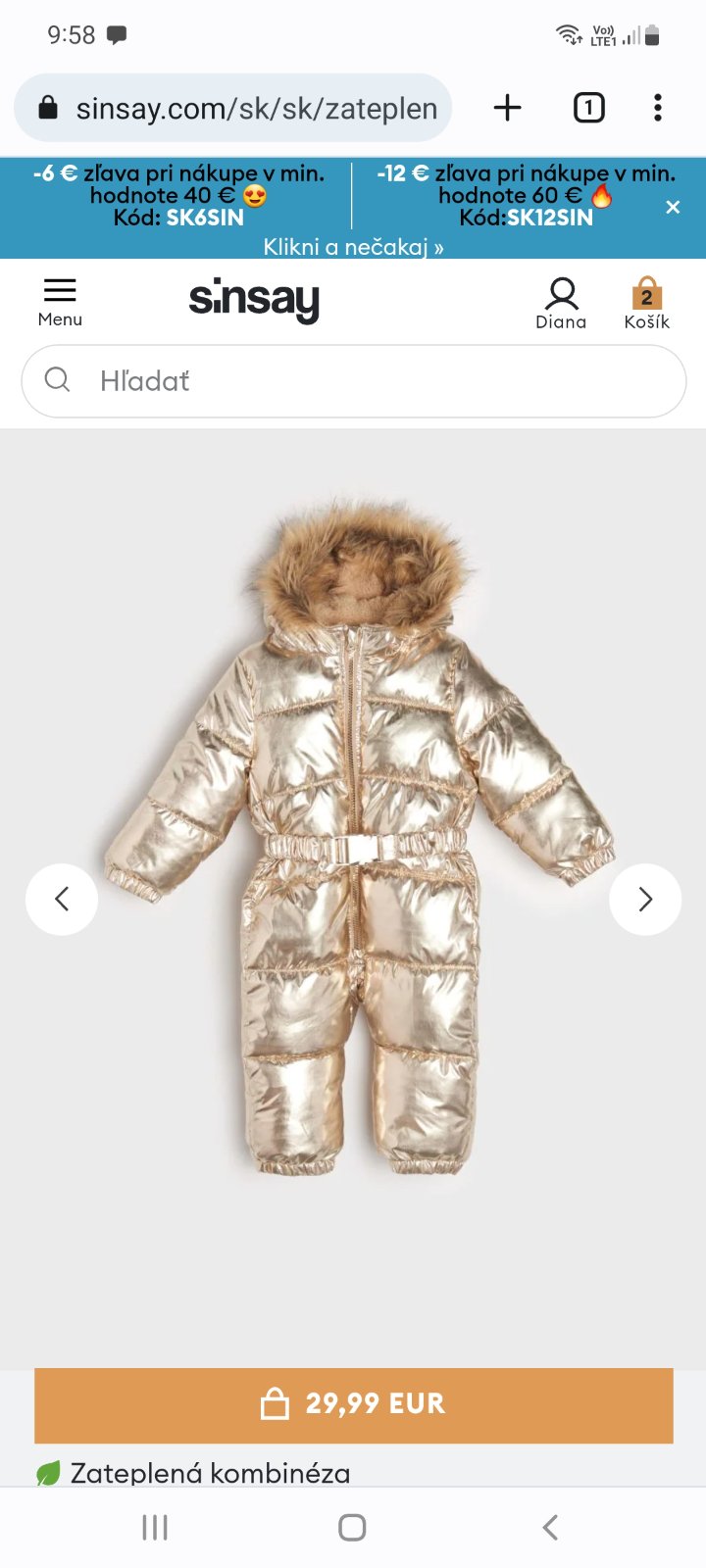This screenshot has height=1568, width=706.
Task: Dismiss the discount code banner
Action: click(673, 207)
